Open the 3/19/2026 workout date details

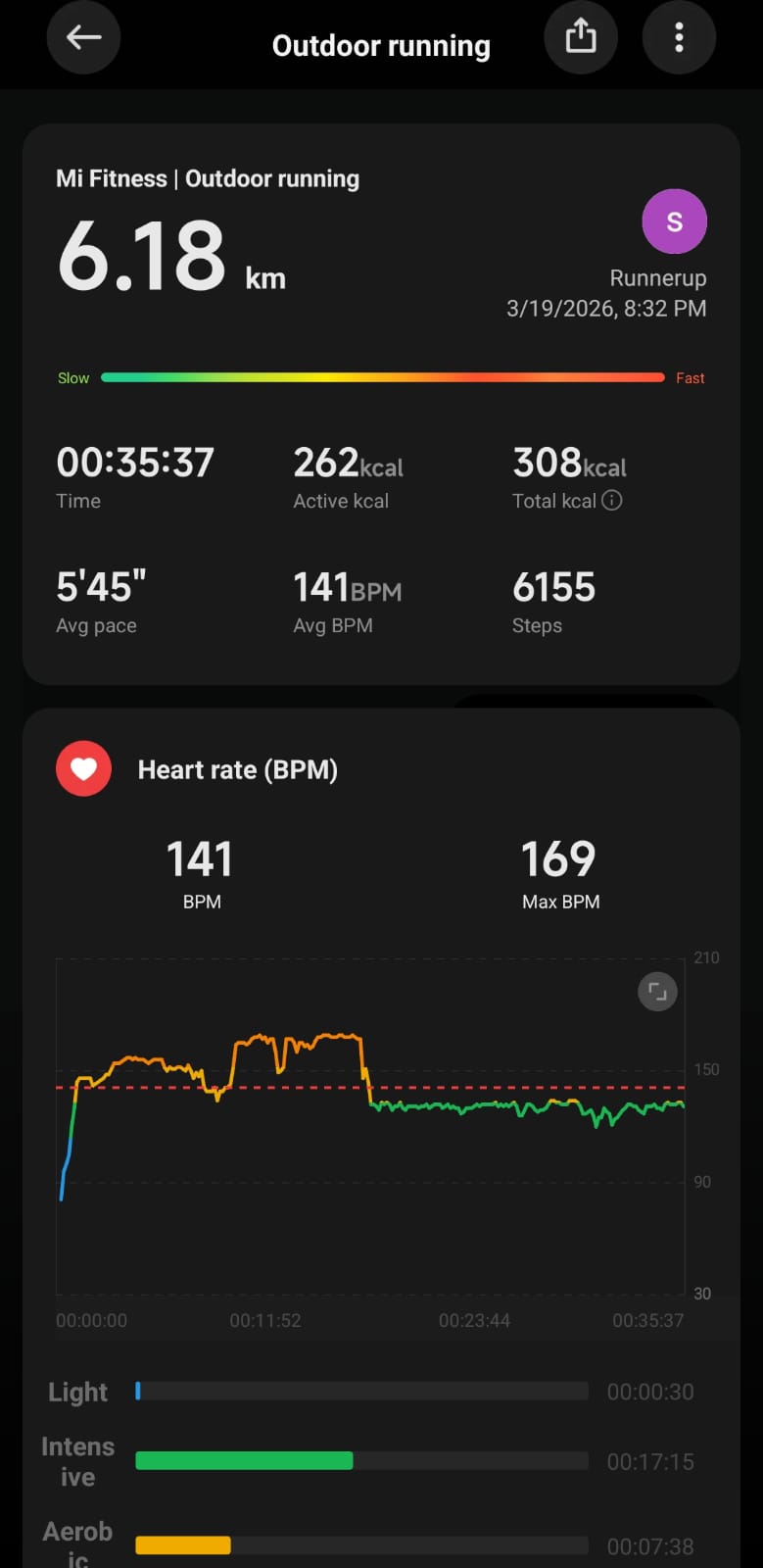(x=606, y=309)
